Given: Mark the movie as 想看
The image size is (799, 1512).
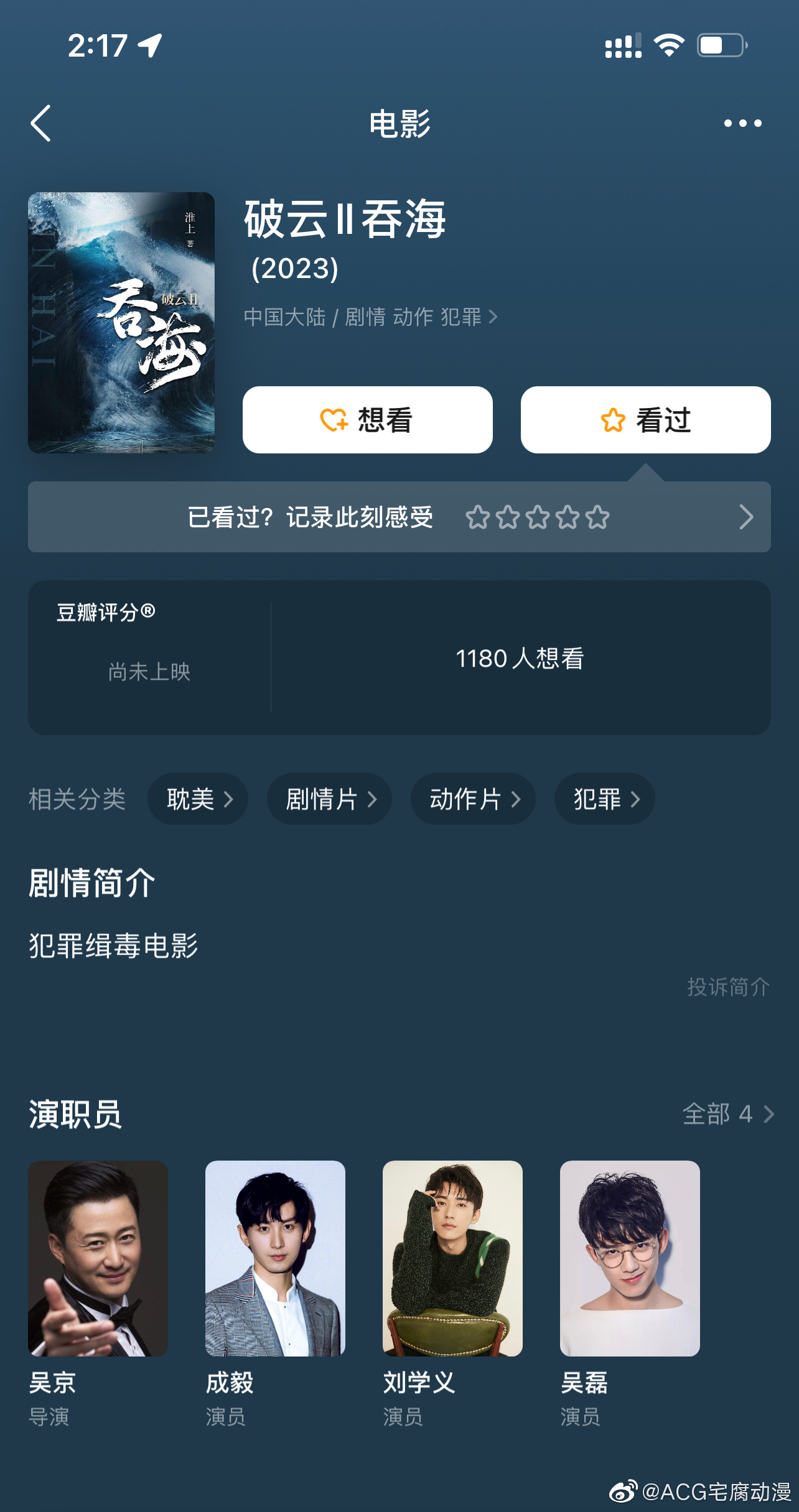Looking at the screenshot, I should [x=367, y=420].
